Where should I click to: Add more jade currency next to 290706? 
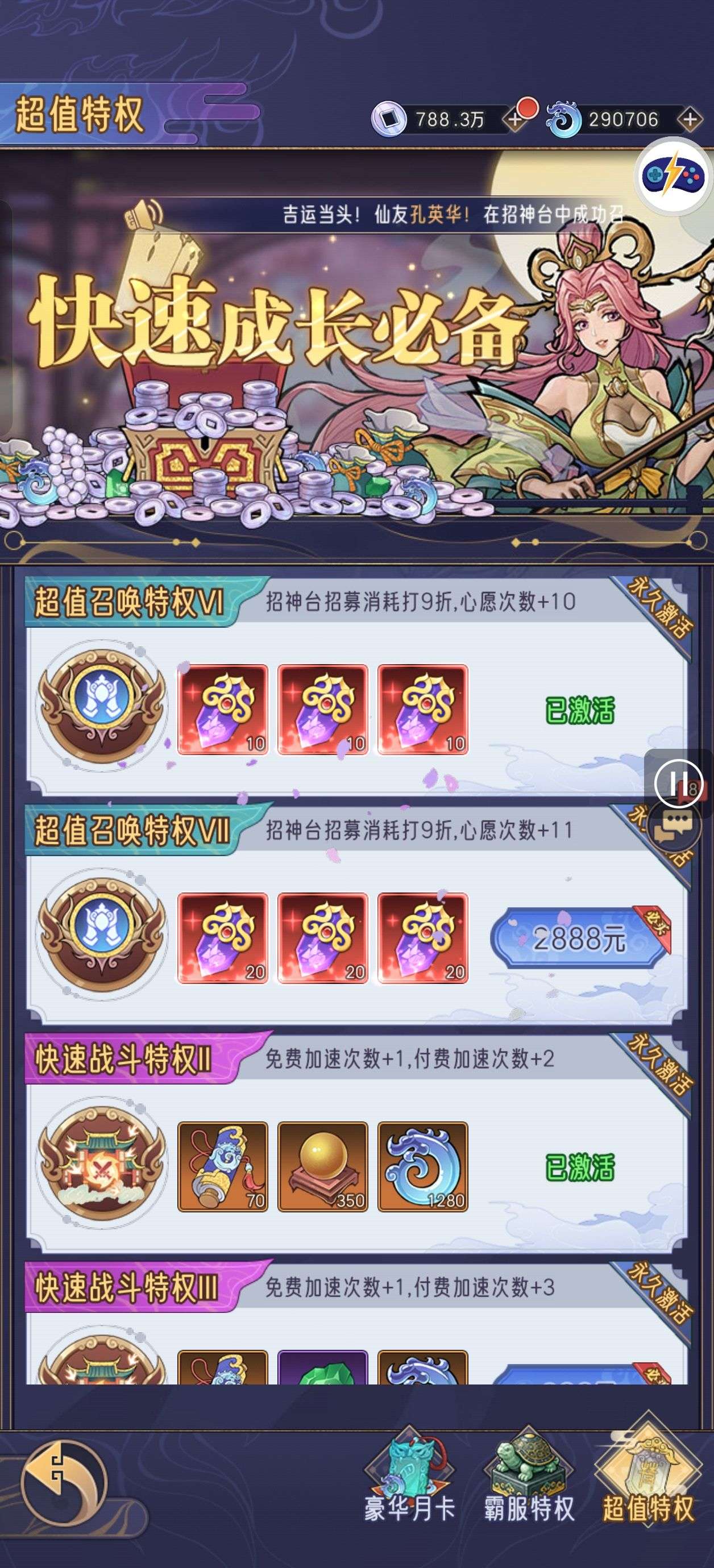690,119
